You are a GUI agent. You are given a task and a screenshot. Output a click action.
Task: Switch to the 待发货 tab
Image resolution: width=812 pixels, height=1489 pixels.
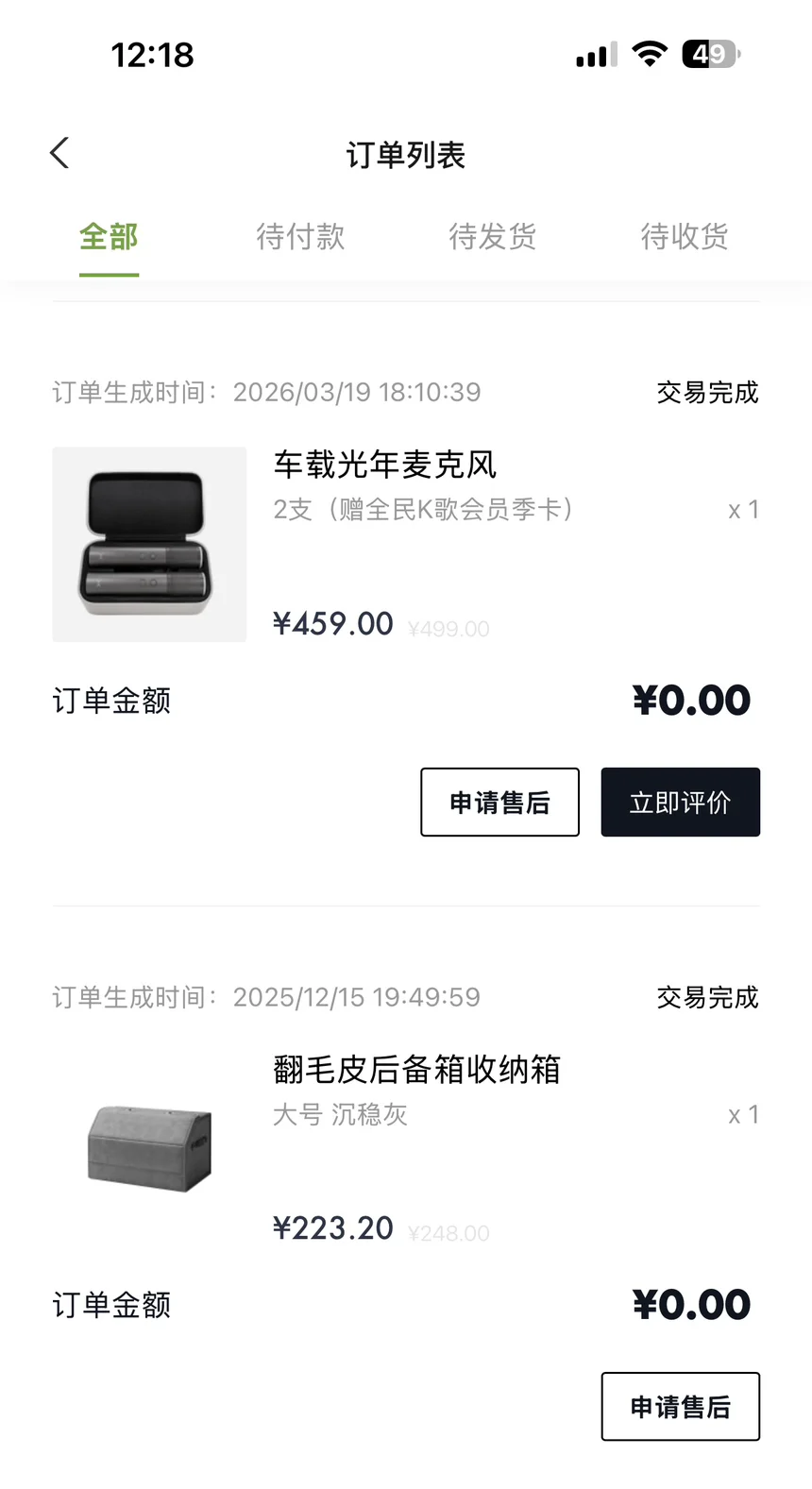pos(492,236)
